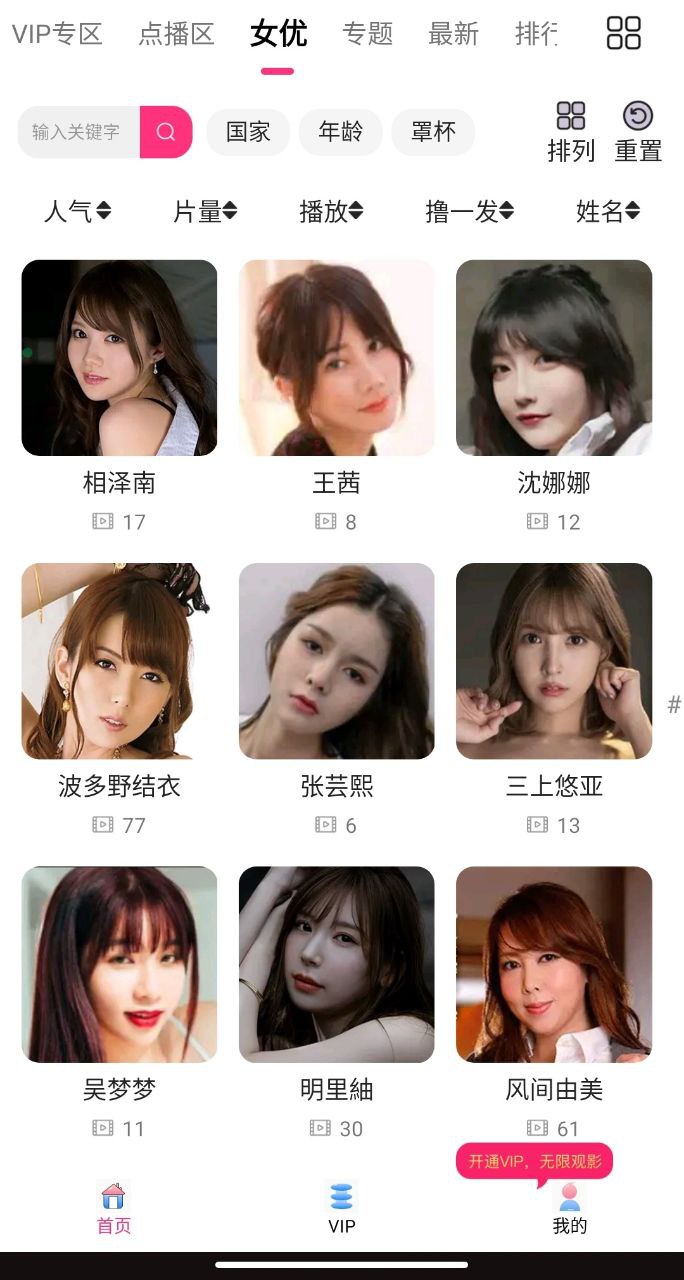Image resolution: width=684 pixels, height=1280 pixels.
Task: Open the grid menu icon at top right
Action: [x=624, y=33]
